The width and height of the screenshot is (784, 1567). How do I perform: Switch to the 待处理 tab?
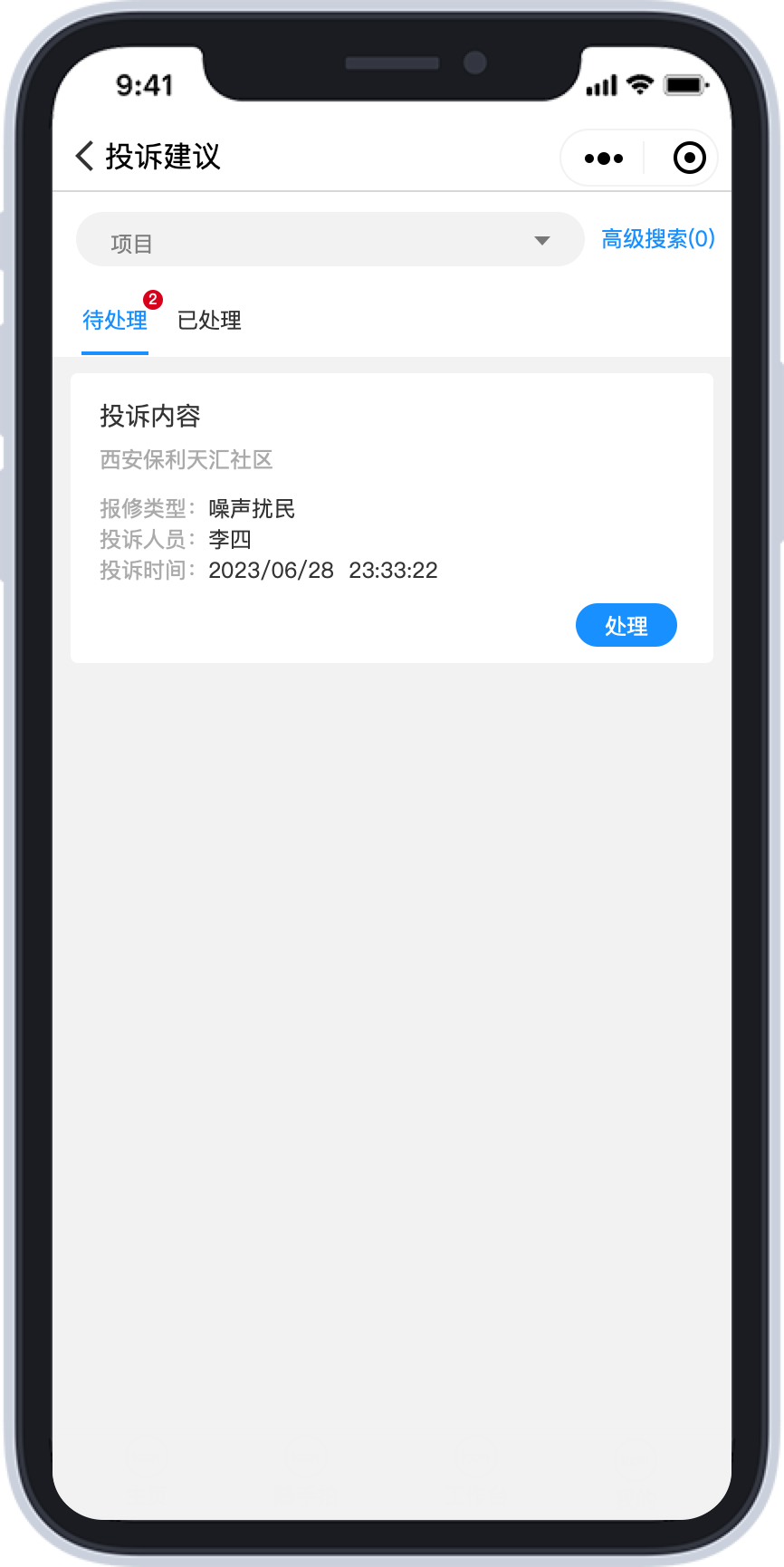point(115,321)
